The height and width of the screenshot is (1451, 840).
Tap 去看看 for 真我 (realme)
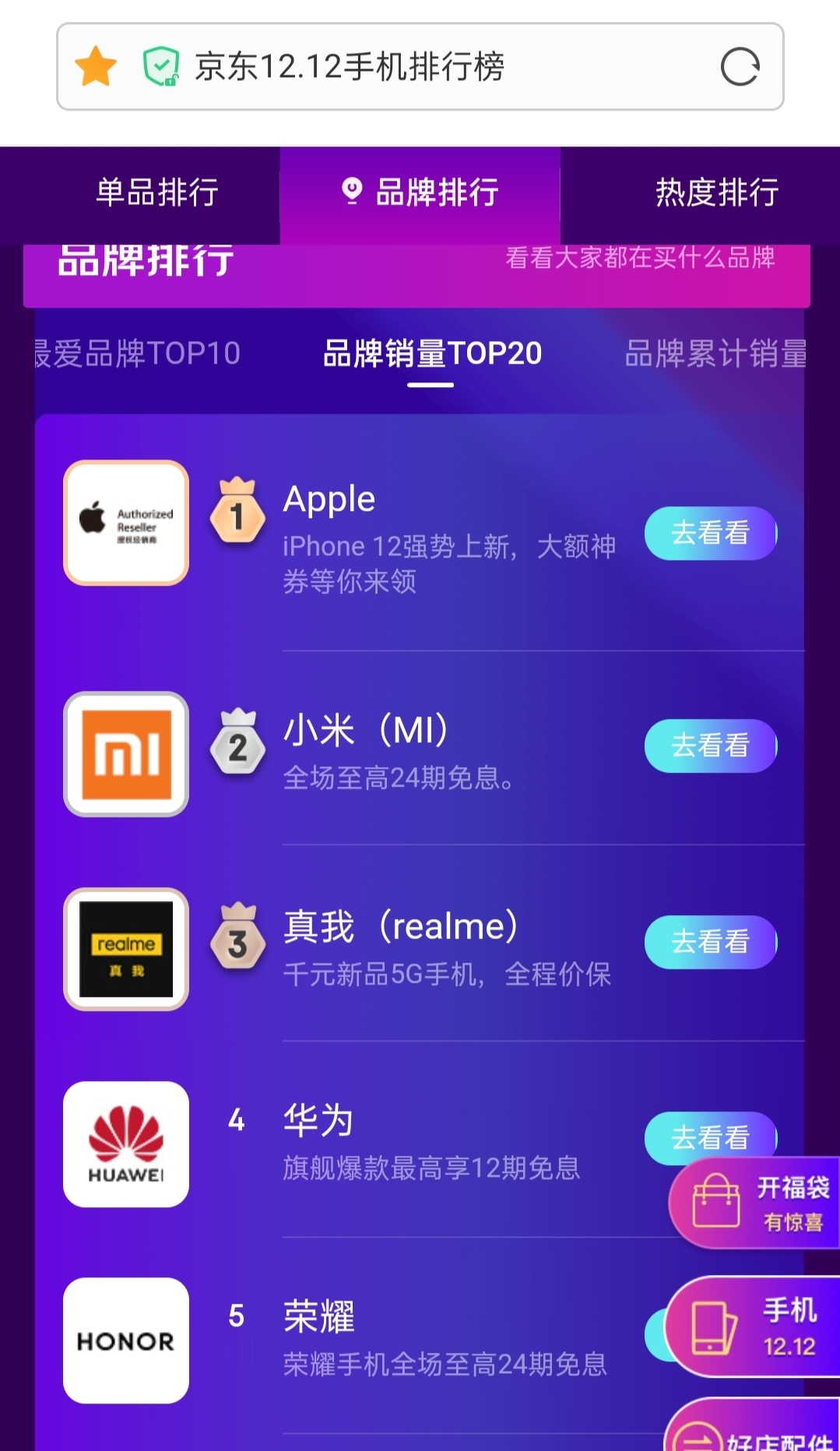pyautogui.click(x=711, y=942)
